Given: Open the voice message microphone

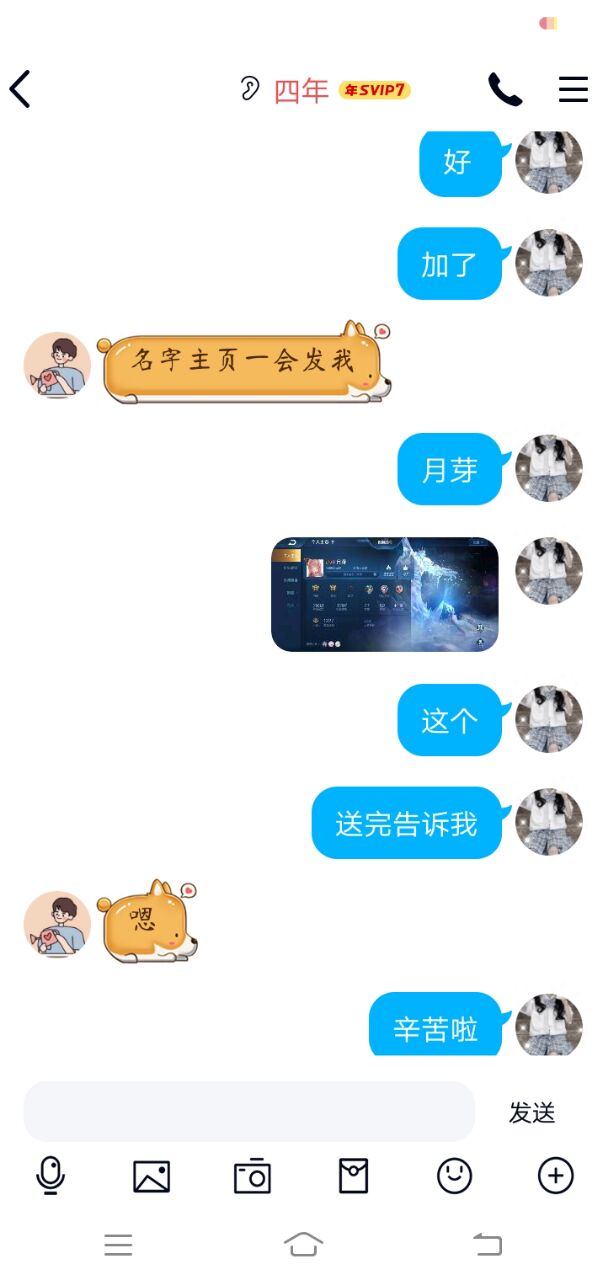Looking at the screenshot, I should (50, 1175).
